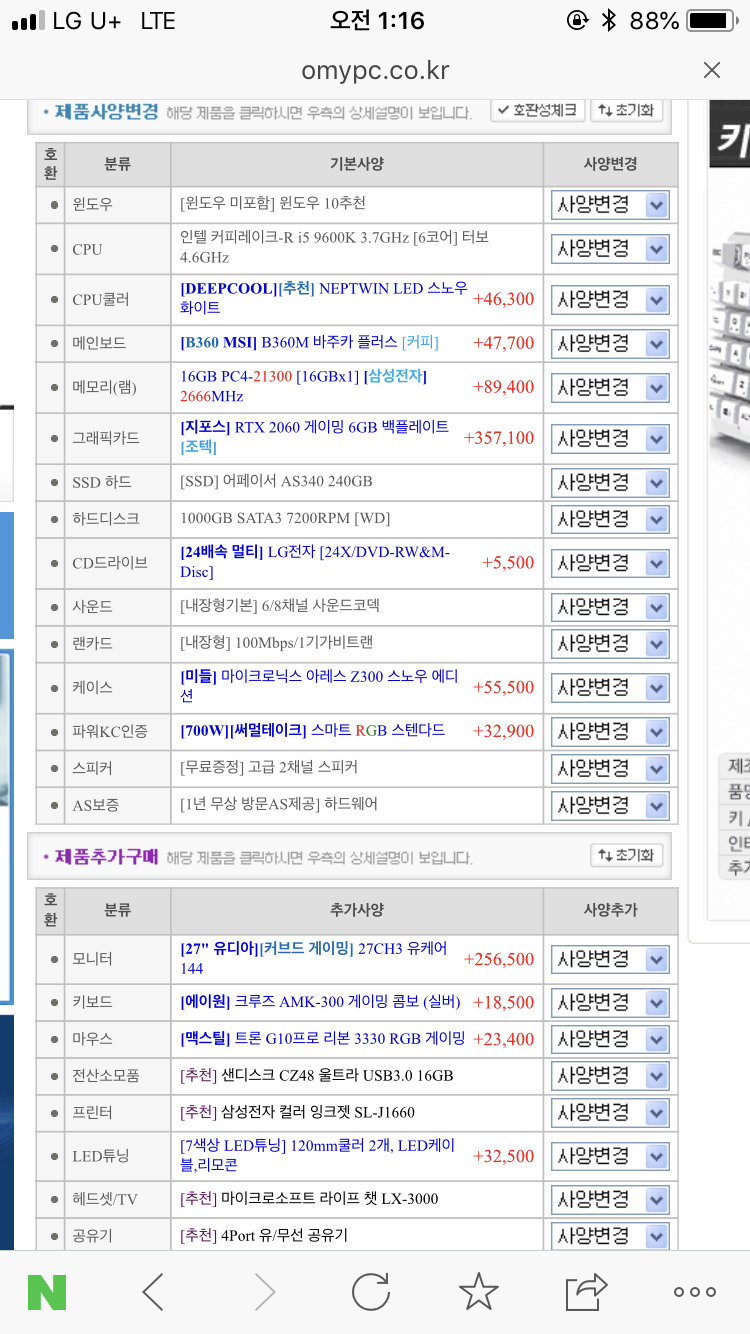This screenshot has height=1334, width=750.
Task: Open 사양변경 dropdown for 그래픽카드
Action: [610, 438]
